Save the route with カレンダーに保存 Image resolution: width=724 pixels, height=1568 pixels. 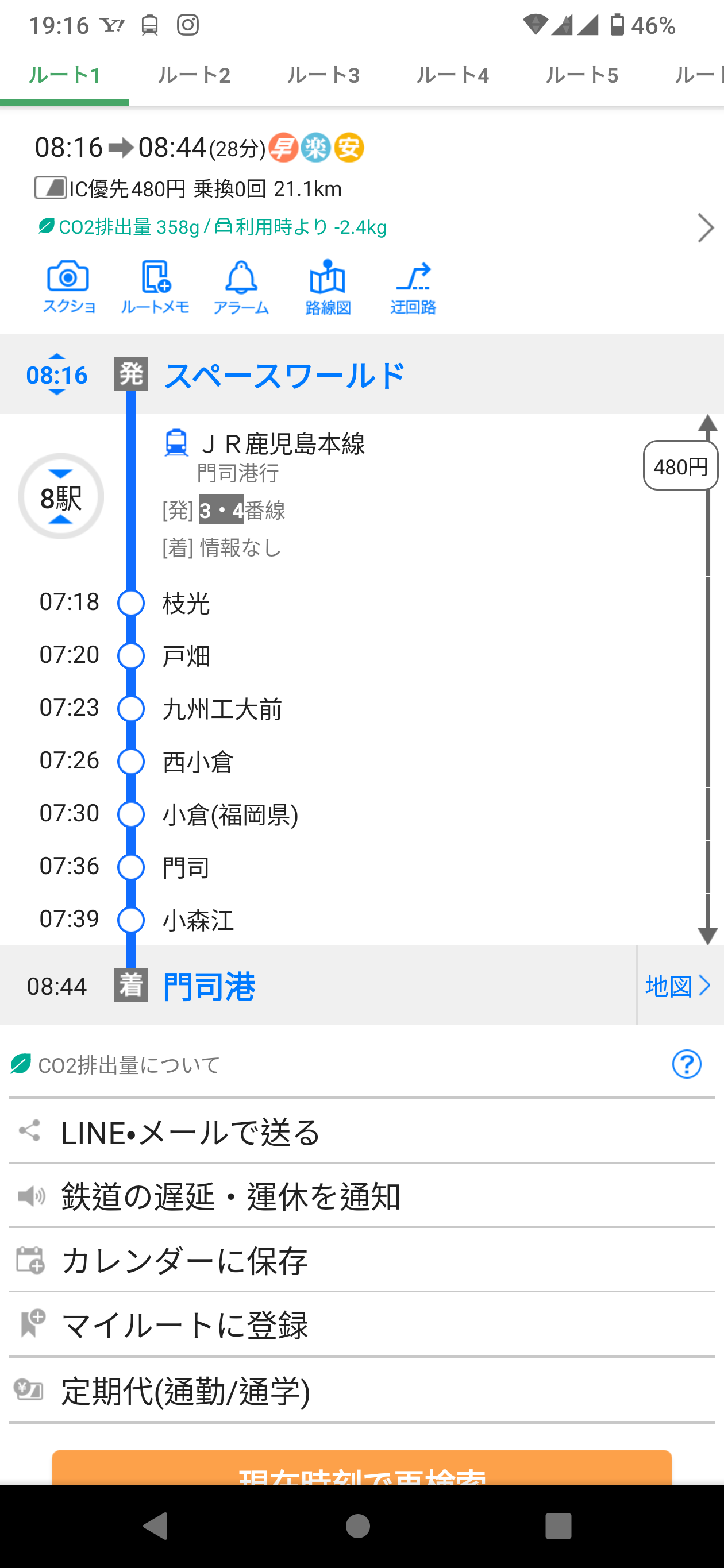click(x=361, y=1260)
